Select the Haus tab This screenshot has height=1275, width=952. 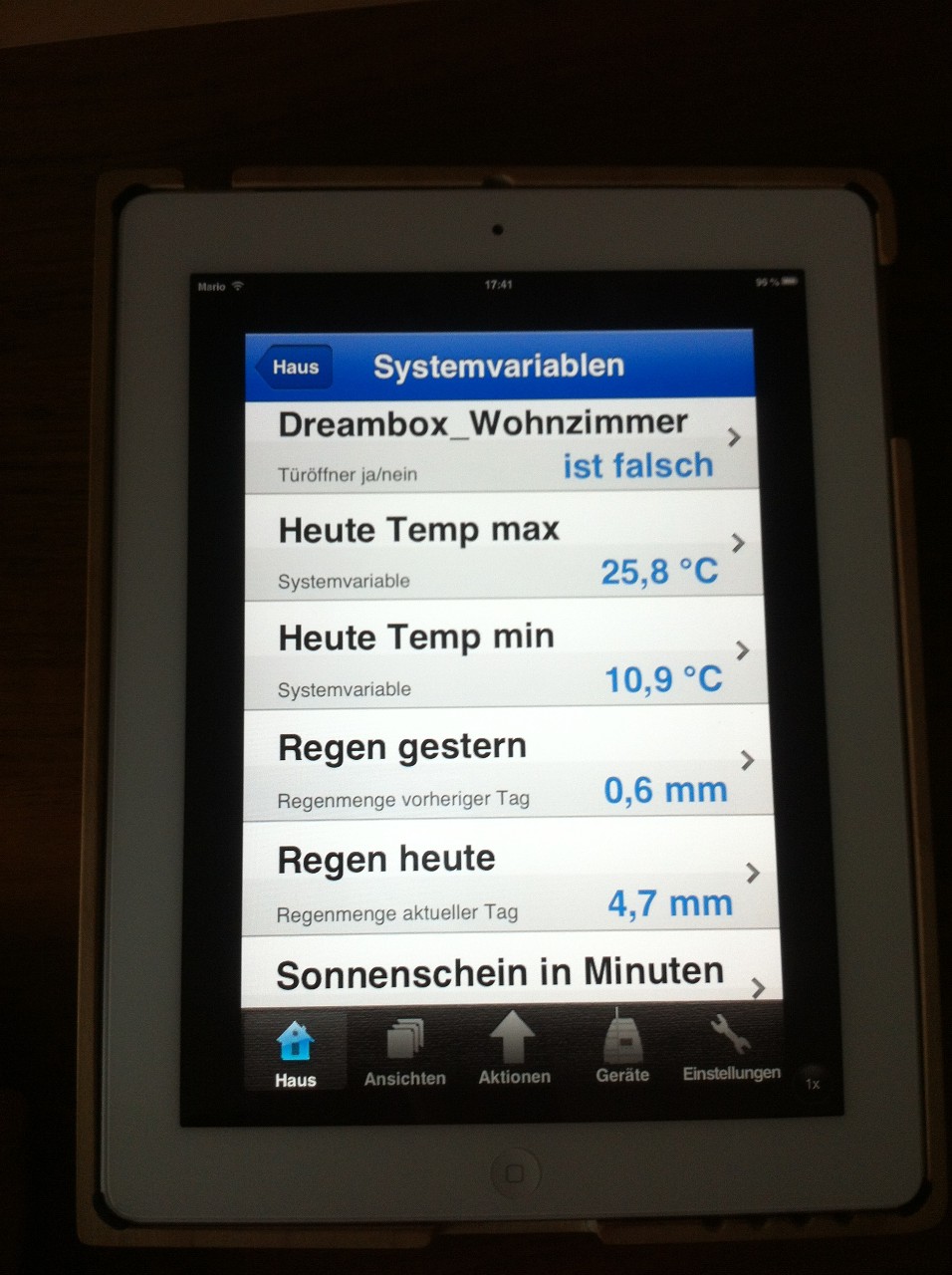click(295, 1054)
